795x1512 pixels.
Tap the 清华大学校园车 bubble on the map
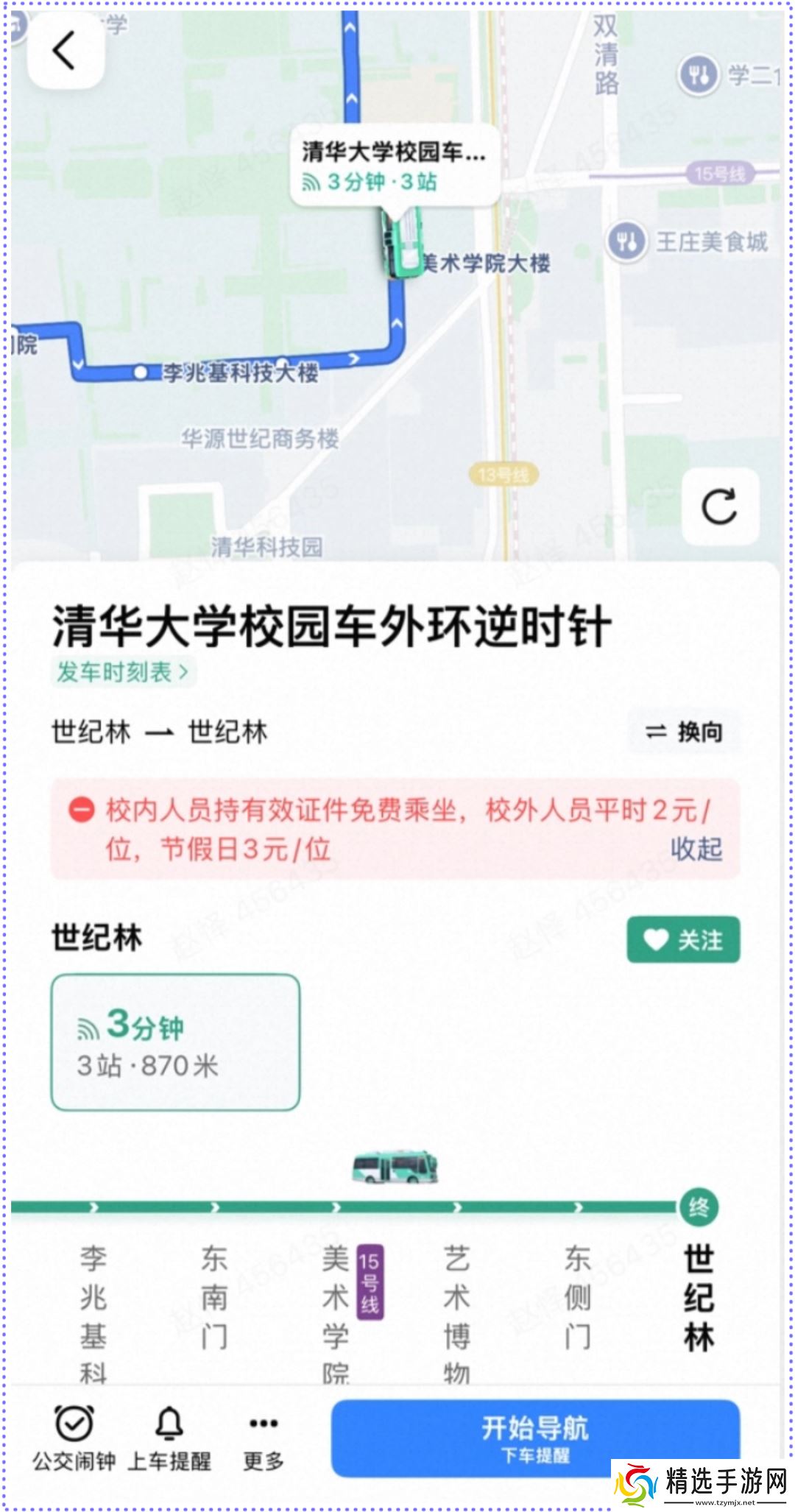pyautogui.click(x=395, y=166)
